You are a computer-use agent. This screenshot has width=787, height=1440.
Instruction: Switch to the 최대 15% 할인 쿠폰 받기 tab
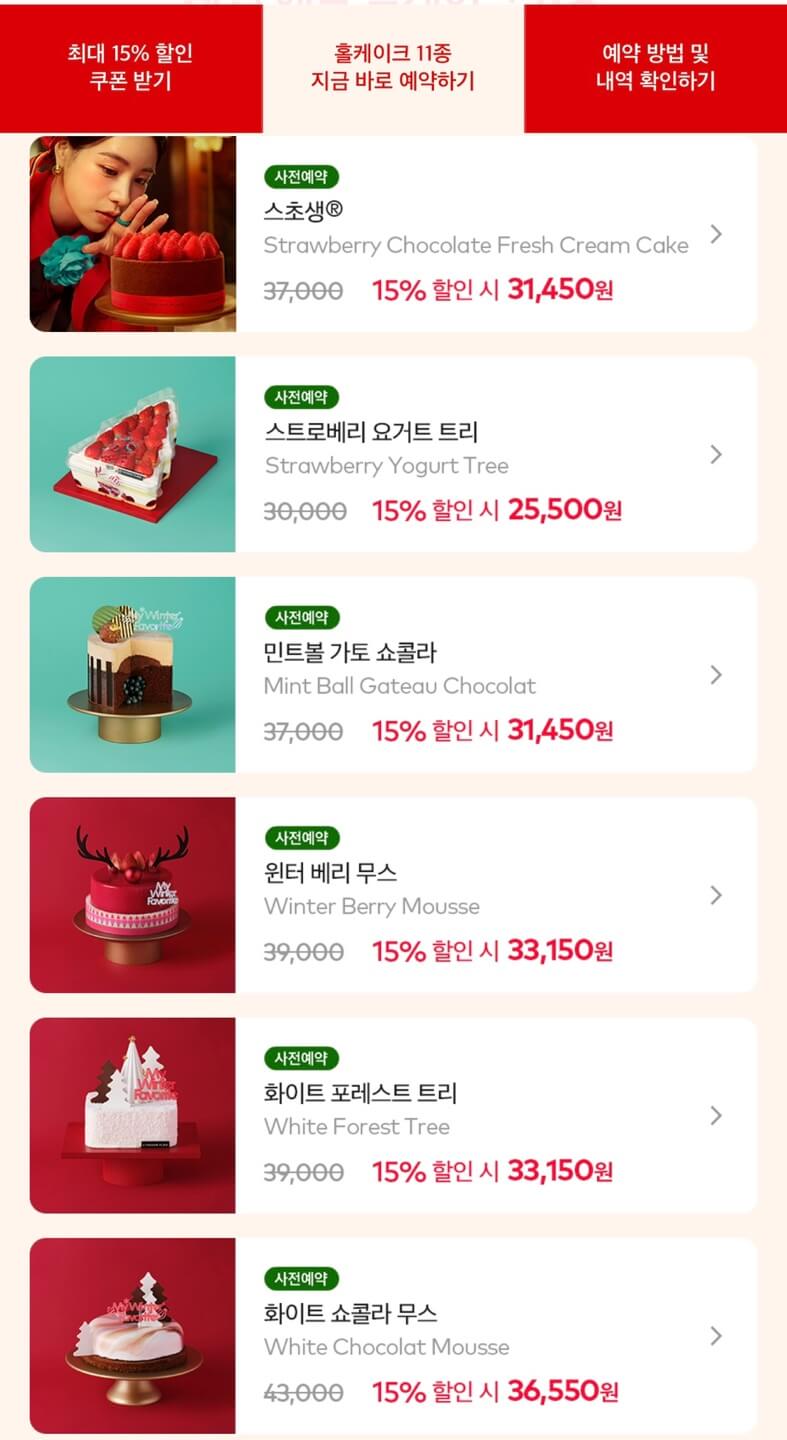[x=131, y=68]
